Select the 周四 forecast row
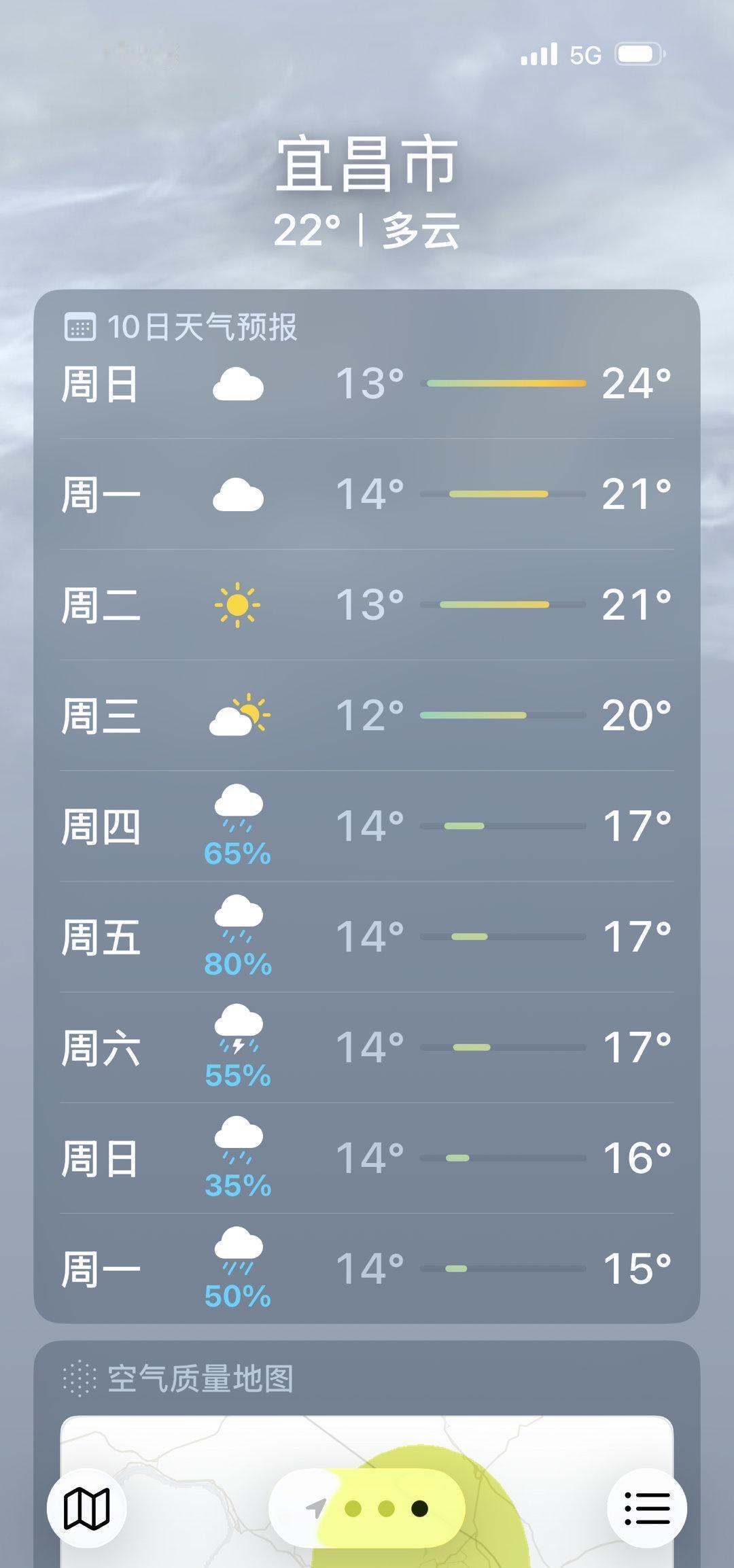 click(367, 826)
